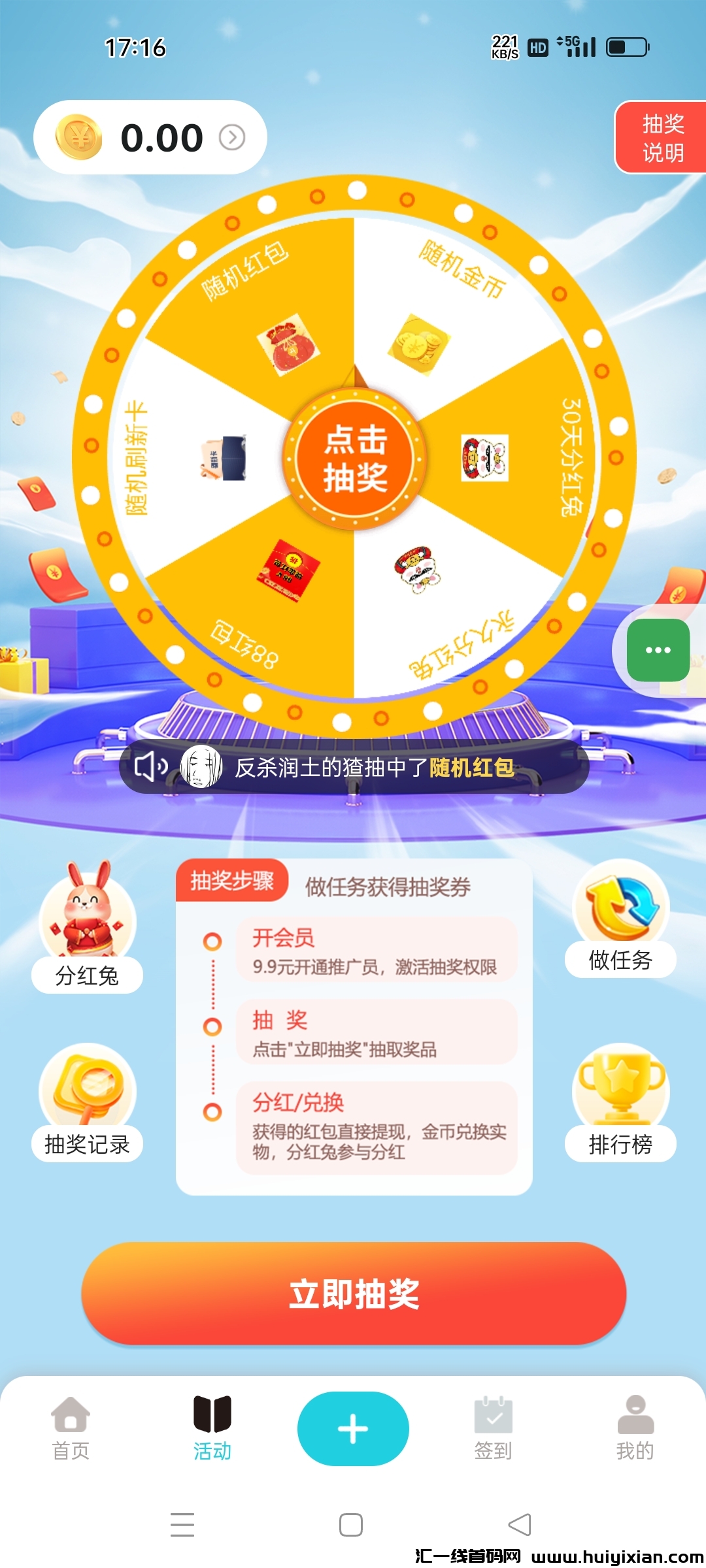This screenshot has width=706, height=1568.
Task: Open the 我的 profile tab
Action: tap(635, 1428)
